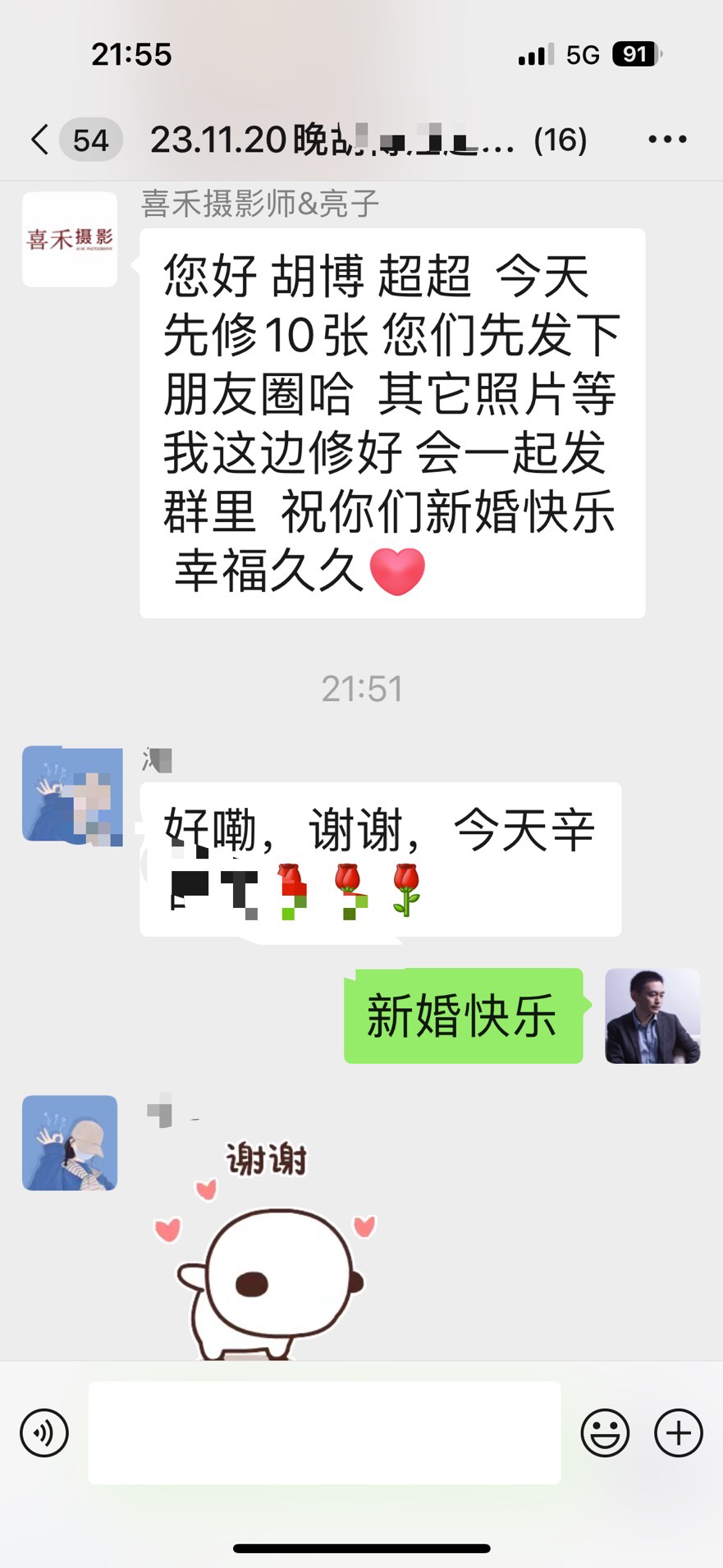View my own profile avatar
This screenshot has height=1568, width=723.
point(652,1016)
